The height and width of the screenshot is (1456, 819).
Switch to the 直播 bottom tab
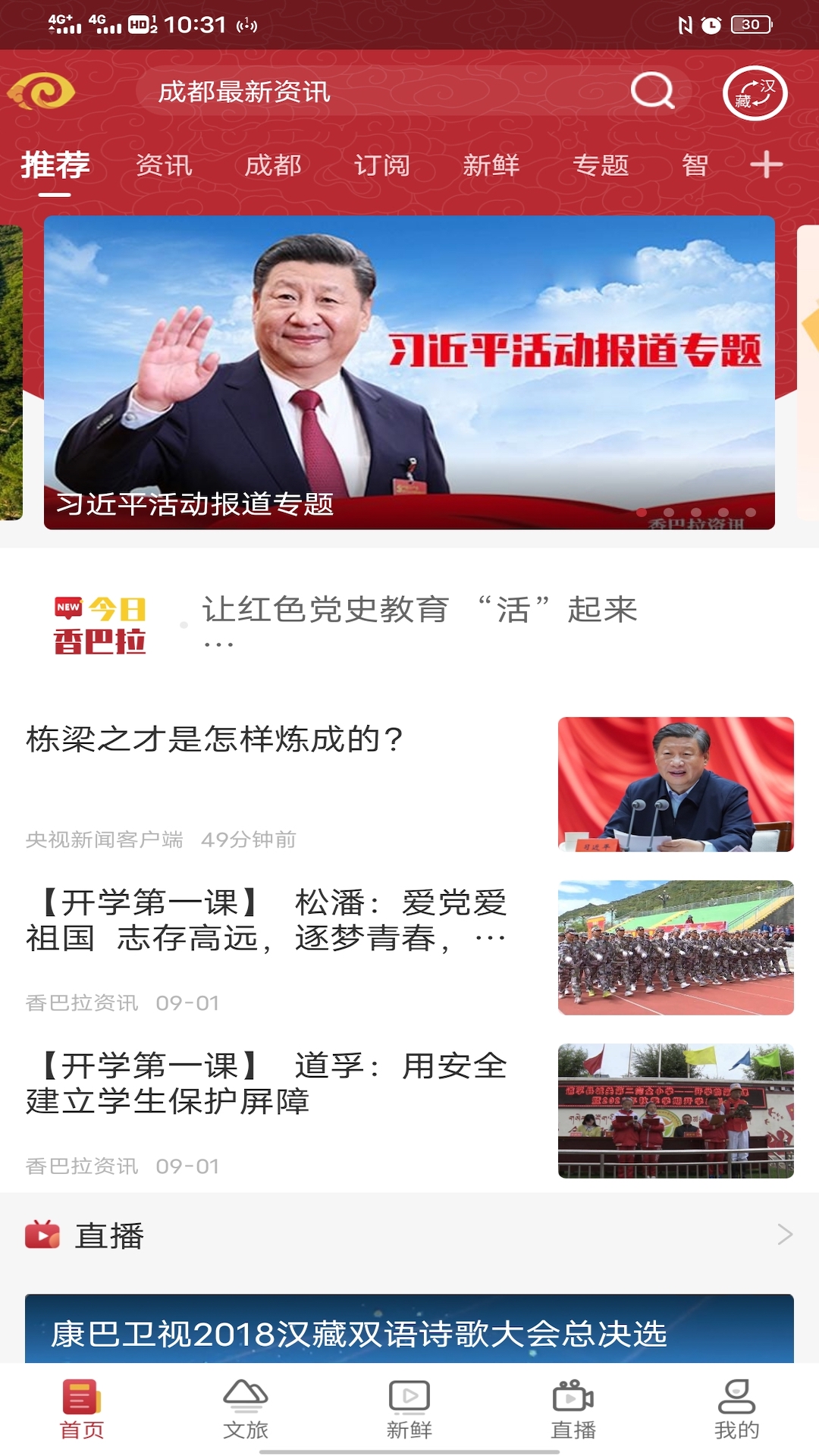coord(573,1409)
